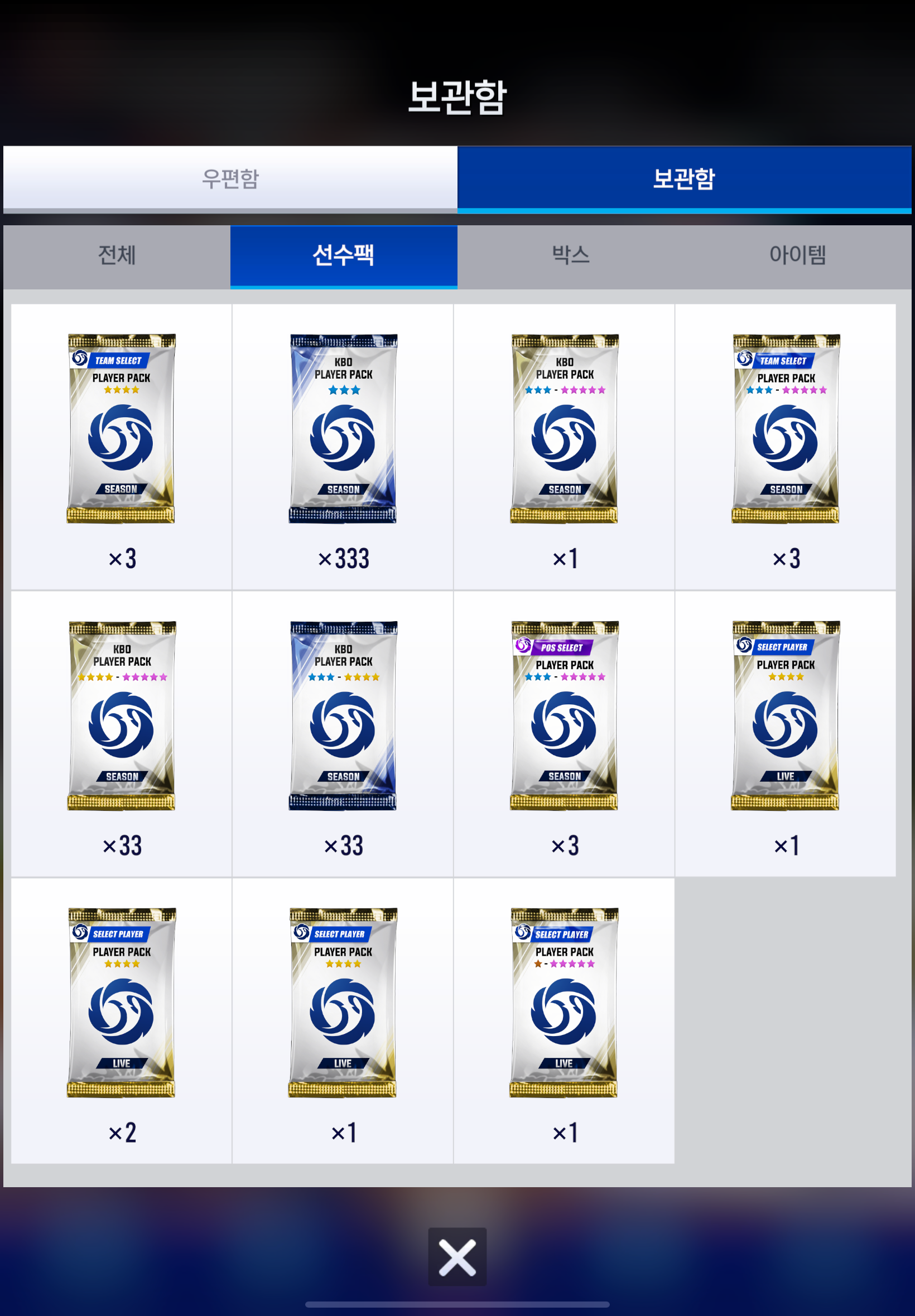
Task: Select the 보관함 tab
Action: (683, 178)
